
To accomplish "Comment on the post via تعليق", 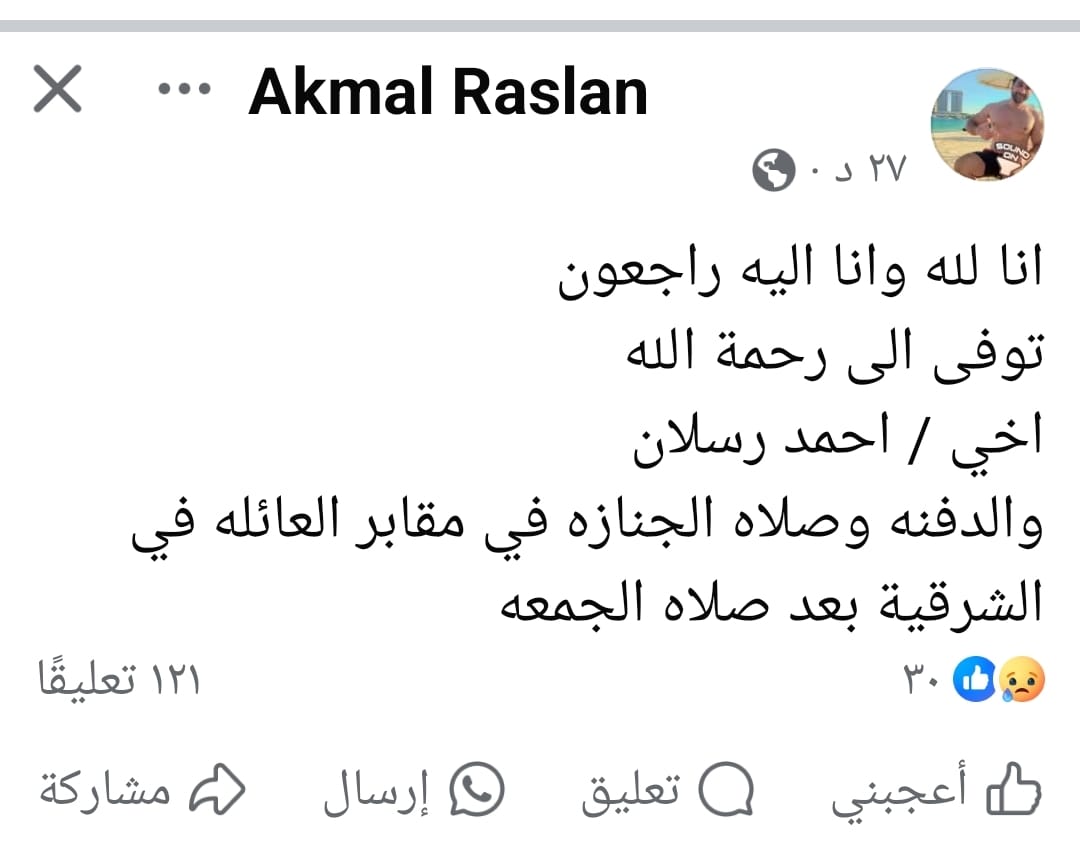I will pyautogui.click(x=667, y=792).
